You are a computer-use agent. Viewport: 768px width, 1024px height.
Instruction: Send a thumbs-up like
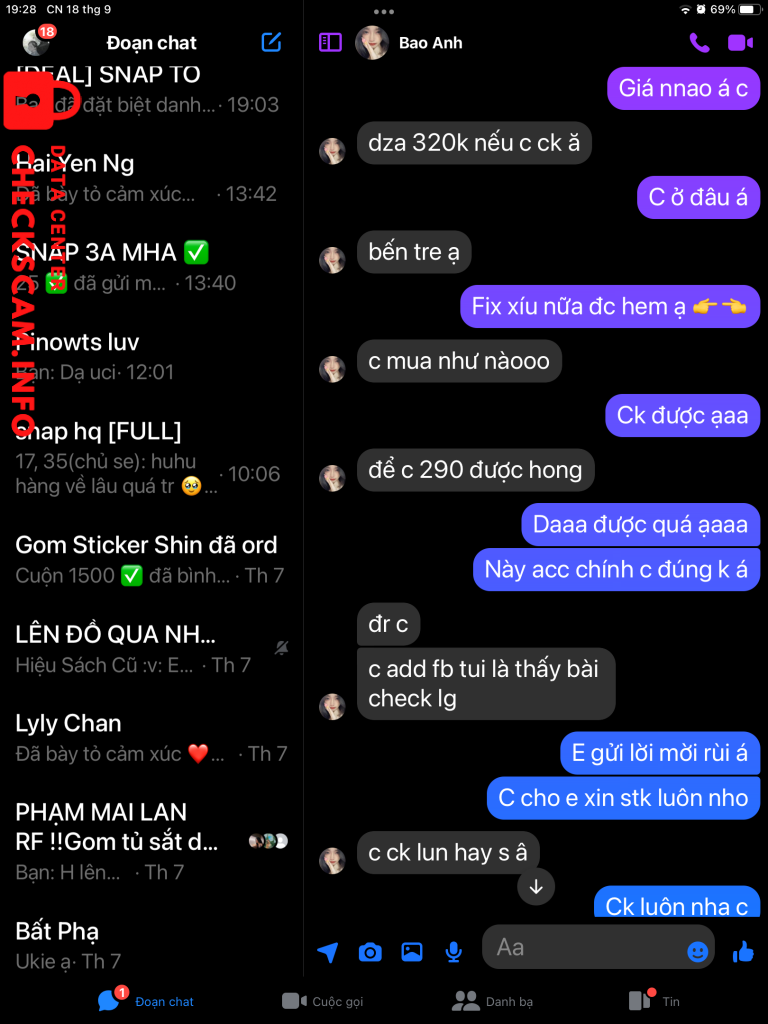coord(742,952)
